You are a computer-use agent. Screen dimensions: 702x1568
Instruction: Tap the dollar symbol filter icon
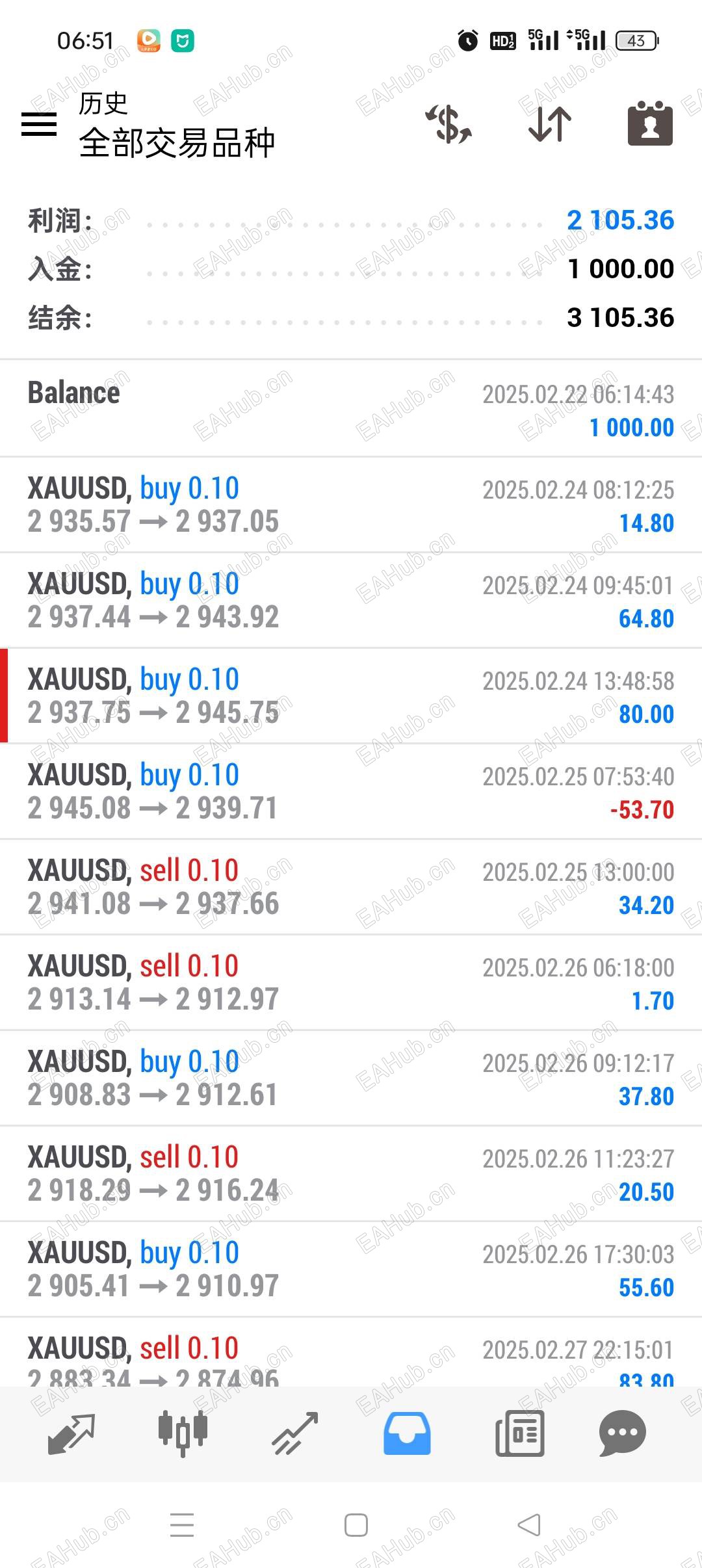pyautogui.click(x=448, y=124)
